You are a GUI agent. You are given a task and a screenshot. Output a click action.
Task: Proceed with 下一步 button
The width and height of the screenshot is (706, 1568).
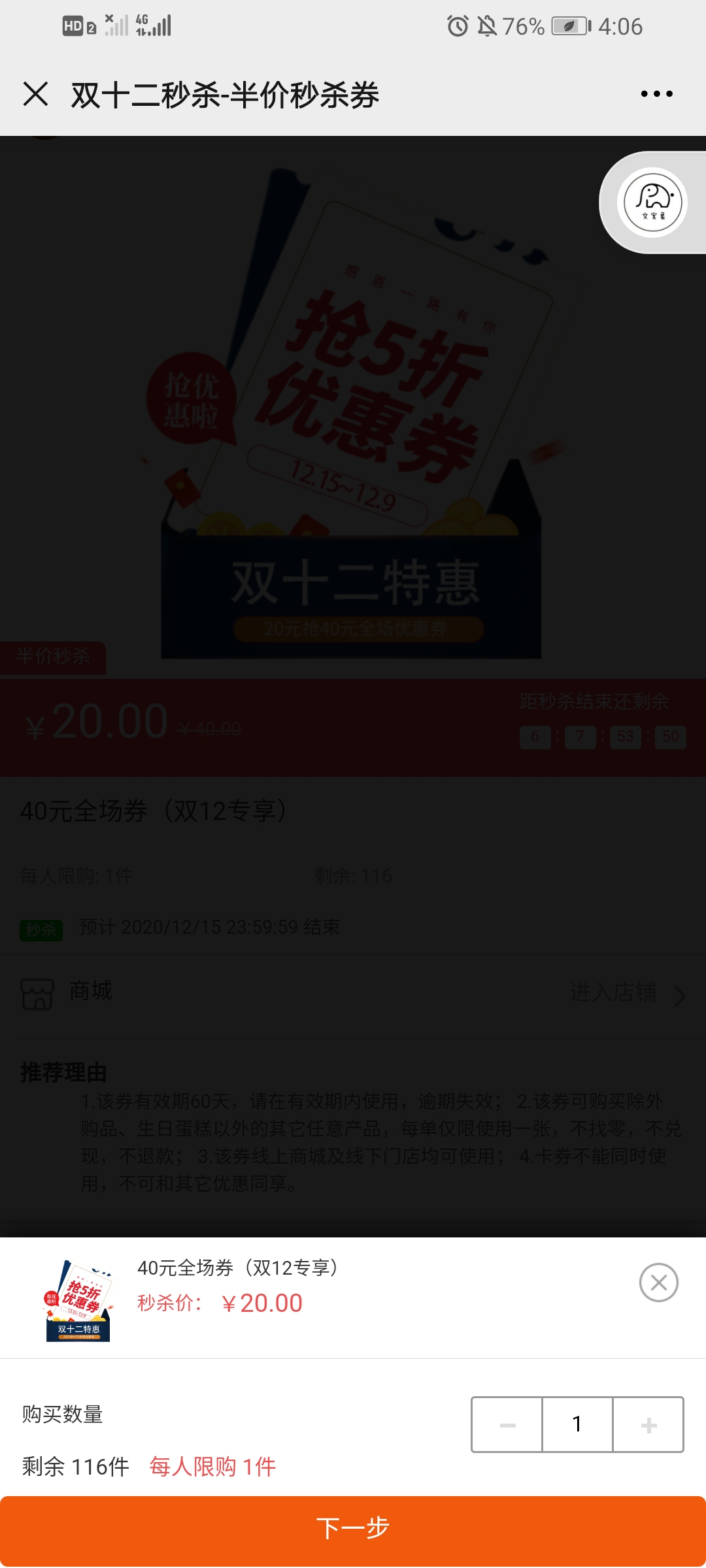[353, 1527]
